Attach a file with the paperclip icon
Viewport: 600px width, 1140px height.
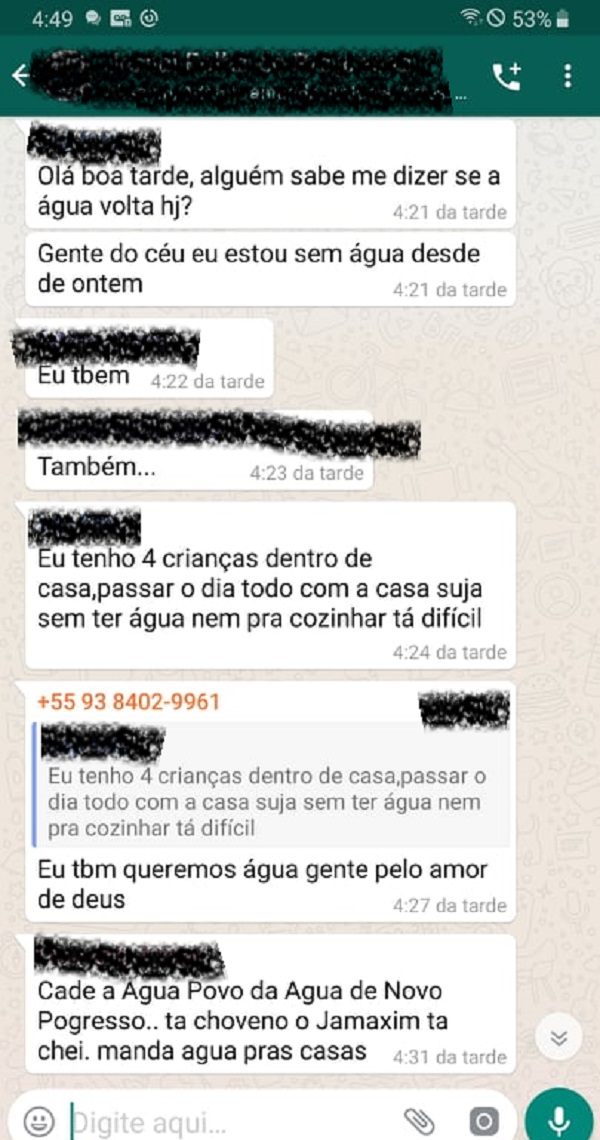[x=418, y=1119]
